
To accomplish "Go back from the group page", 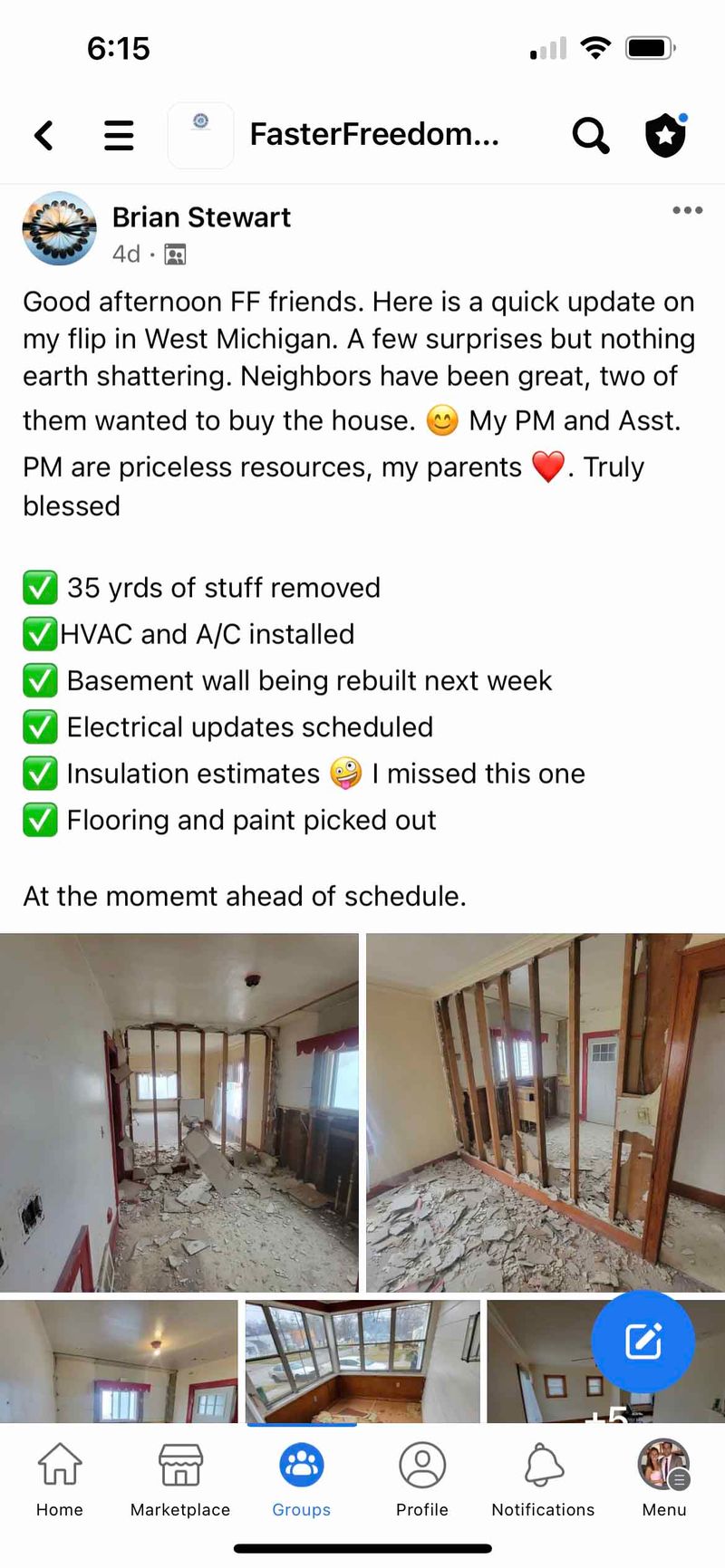I will pyautogui.click(x=43, y=136).
